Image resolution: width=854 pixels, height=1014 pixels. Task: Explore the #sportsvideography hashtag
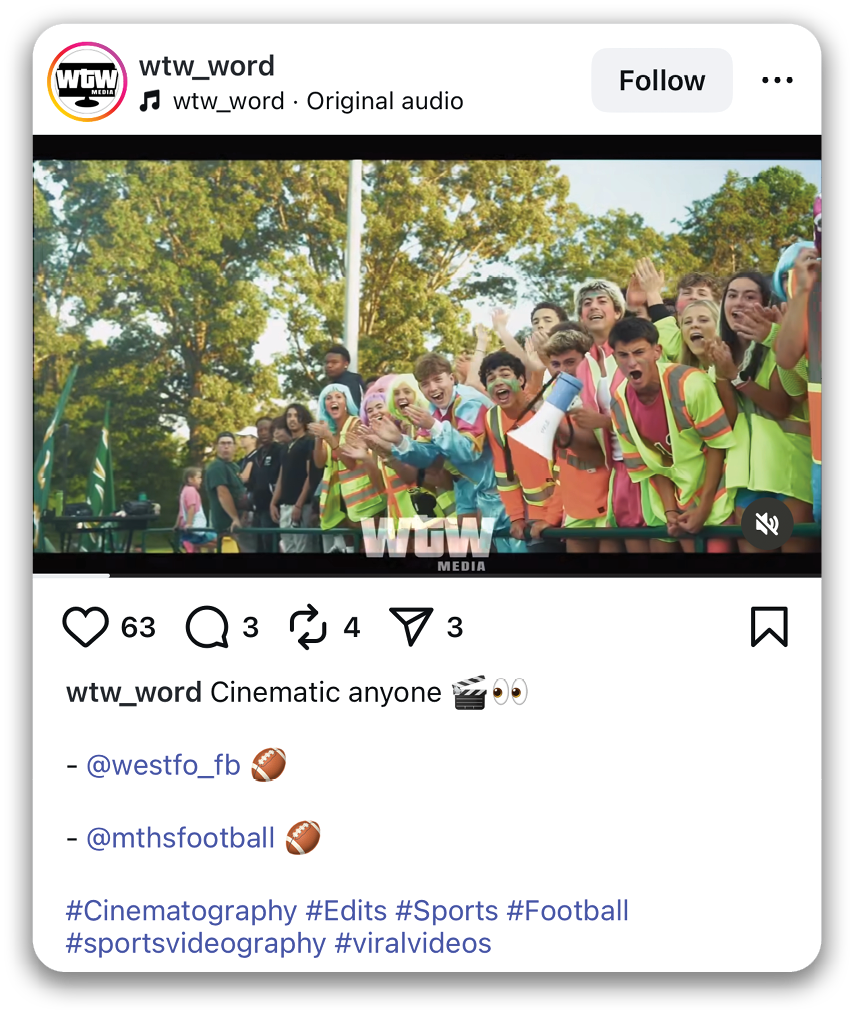196,943
